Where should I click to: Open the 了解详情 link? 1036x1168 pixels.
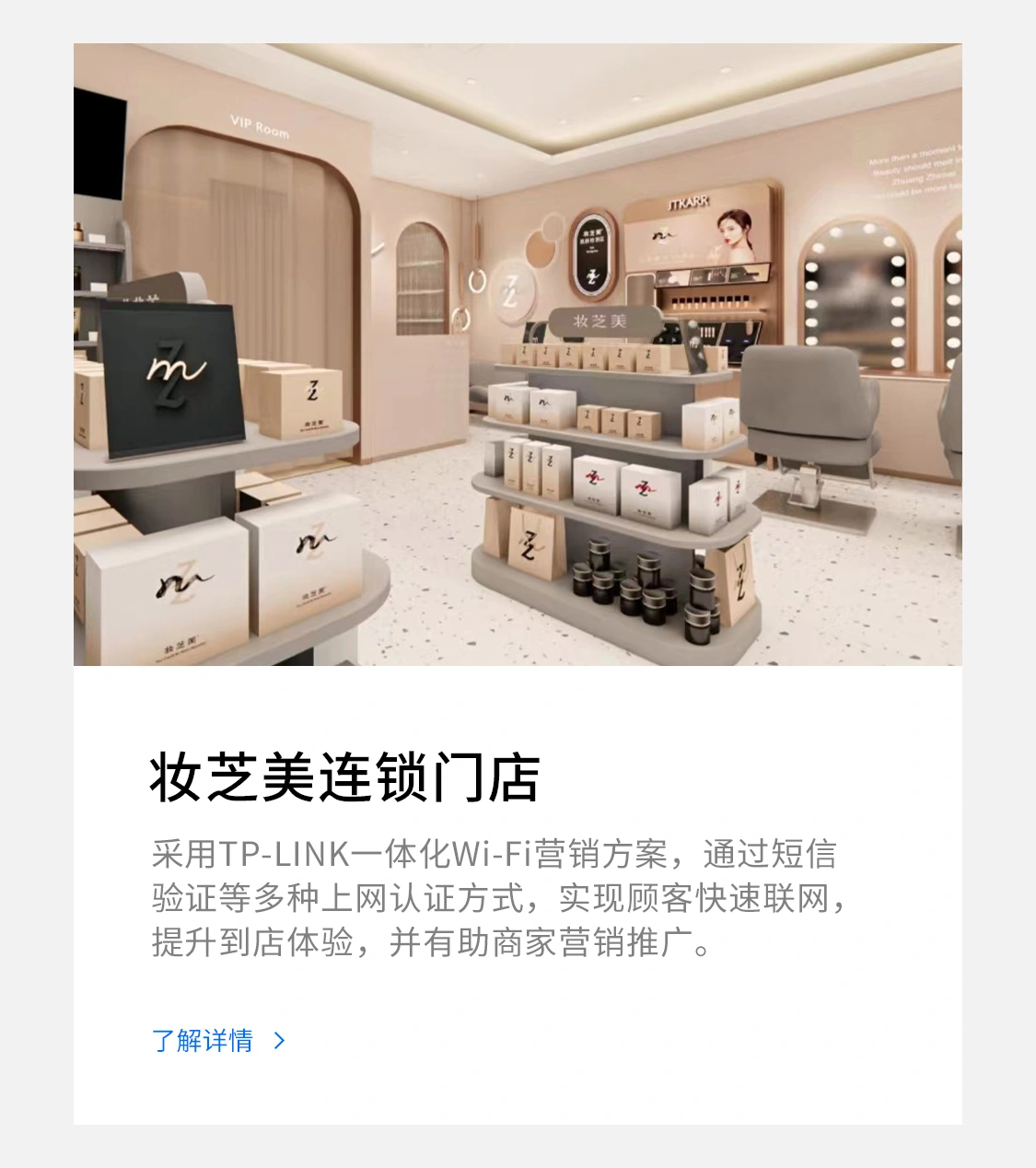point(218,1041)
